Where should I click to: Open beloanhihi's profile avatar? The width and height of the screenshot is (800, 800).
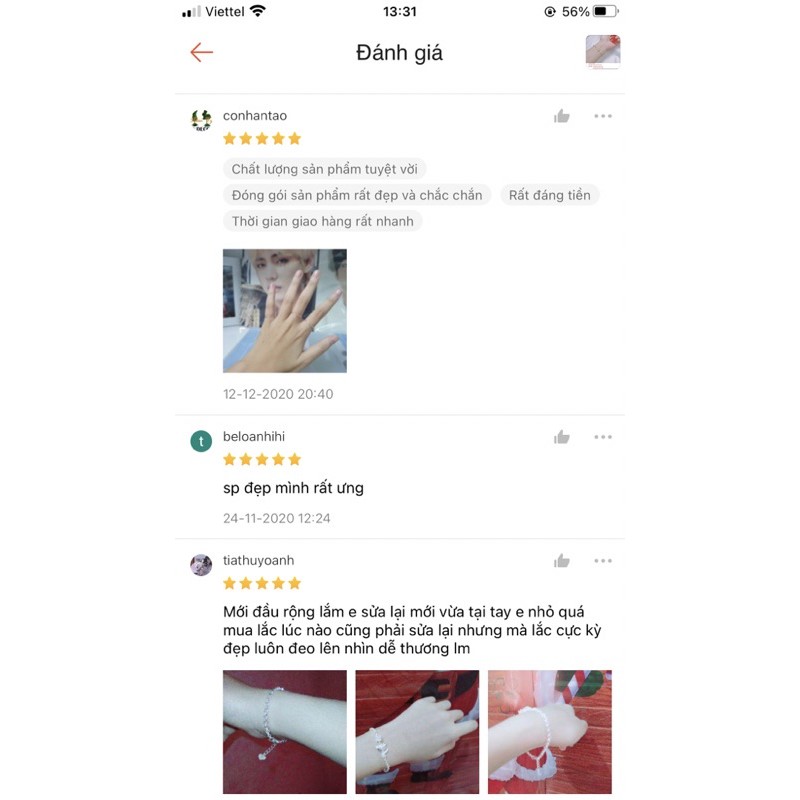click(x=201, y=441)
